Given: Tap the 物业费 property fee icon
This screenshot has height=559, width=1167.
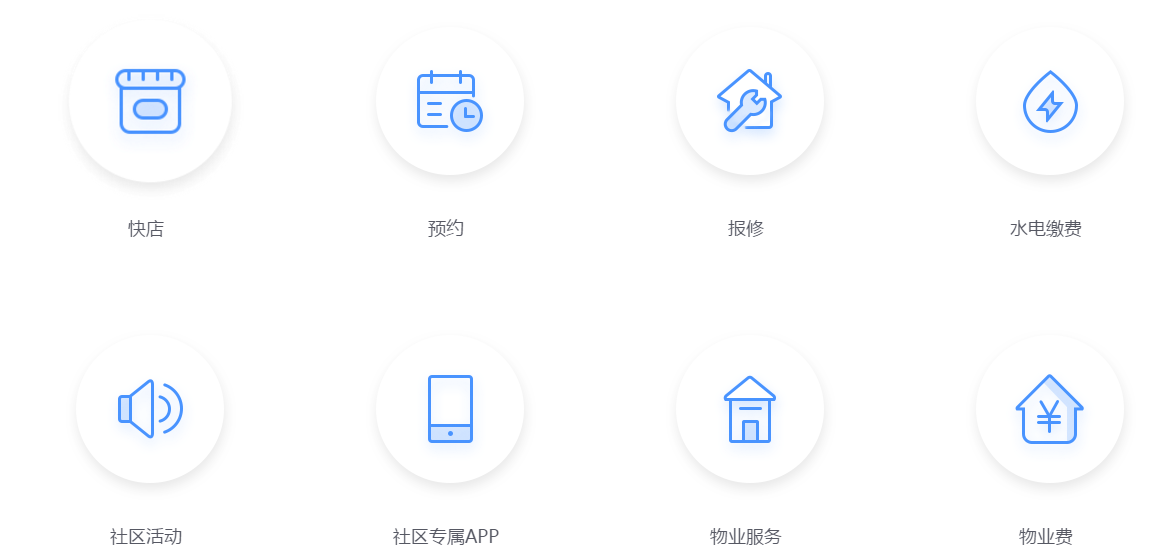Looking at the screenshot, I should [1049, 409].
